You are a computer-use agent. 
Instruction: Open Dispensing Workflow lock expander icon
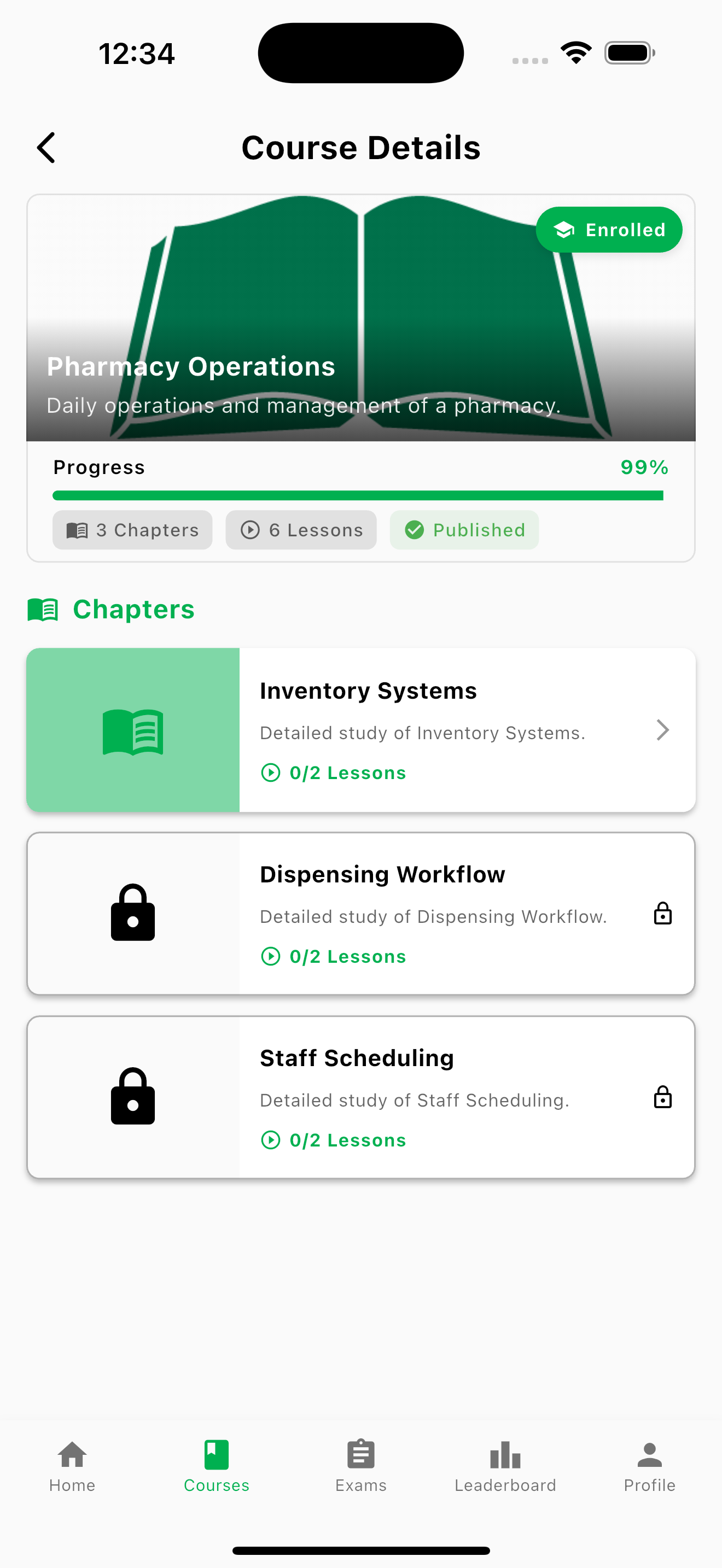point(663,913)
